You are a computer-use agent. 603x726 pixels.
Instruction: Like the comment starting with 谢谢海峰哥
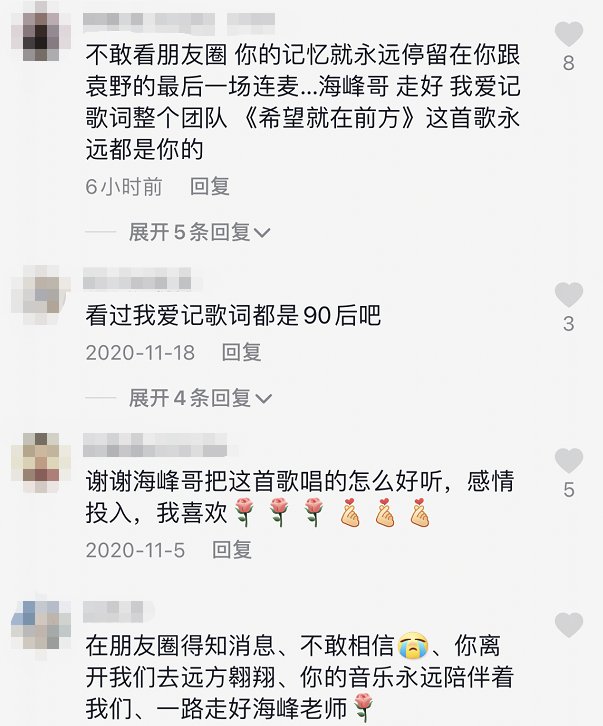coord(568,461)
